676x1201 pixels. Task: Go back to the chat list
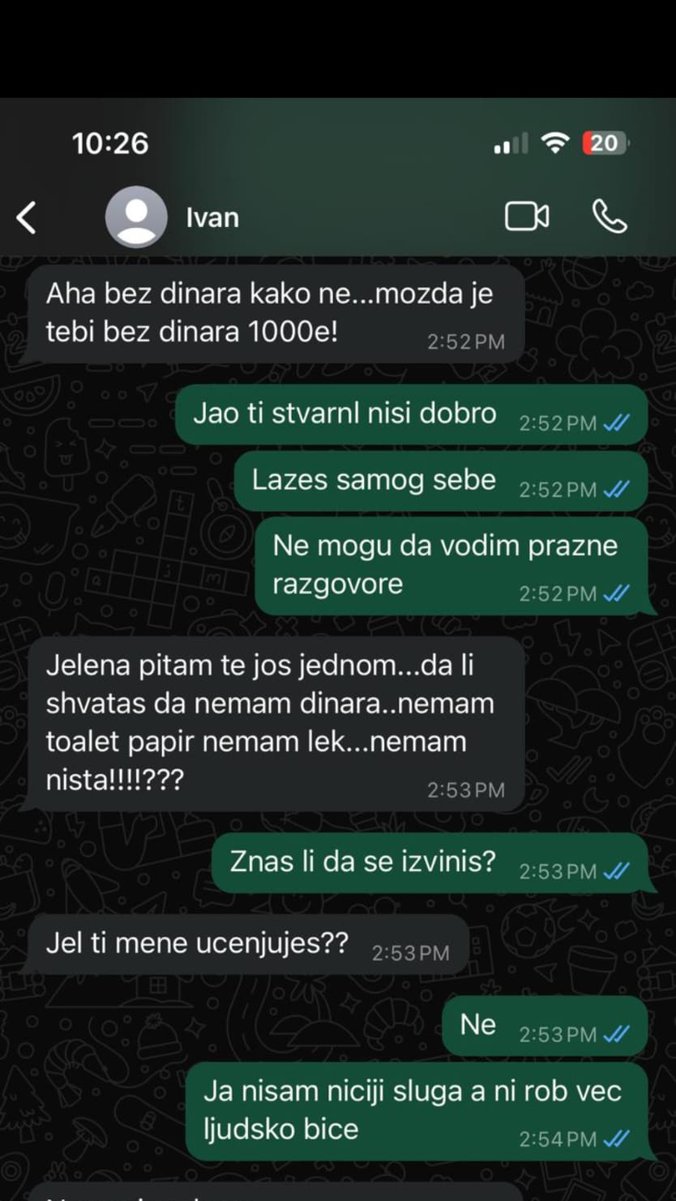pyautogui.click(x=27, y=217)
